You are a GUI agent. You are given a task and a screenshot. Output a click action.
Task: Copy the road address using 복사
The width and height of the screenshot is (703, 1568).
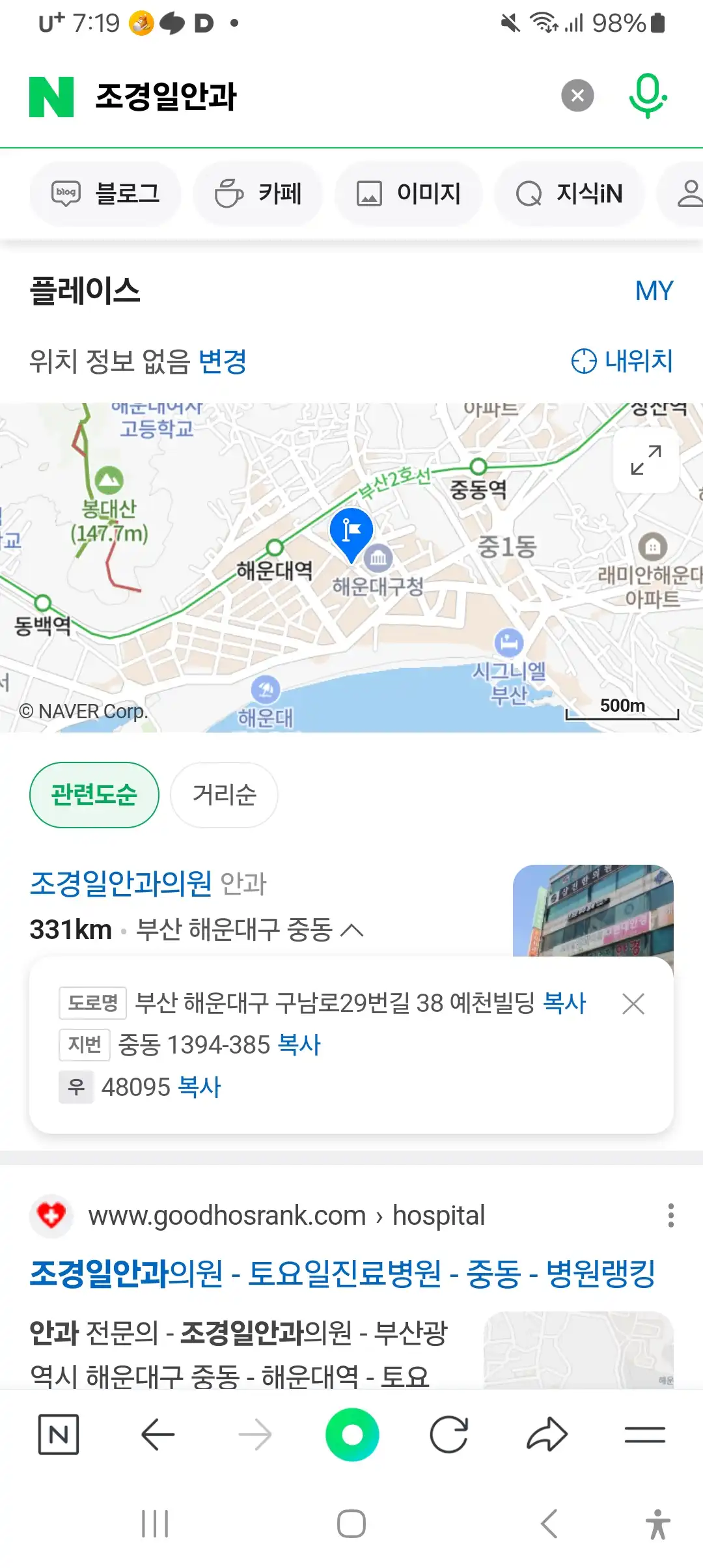564,1003
